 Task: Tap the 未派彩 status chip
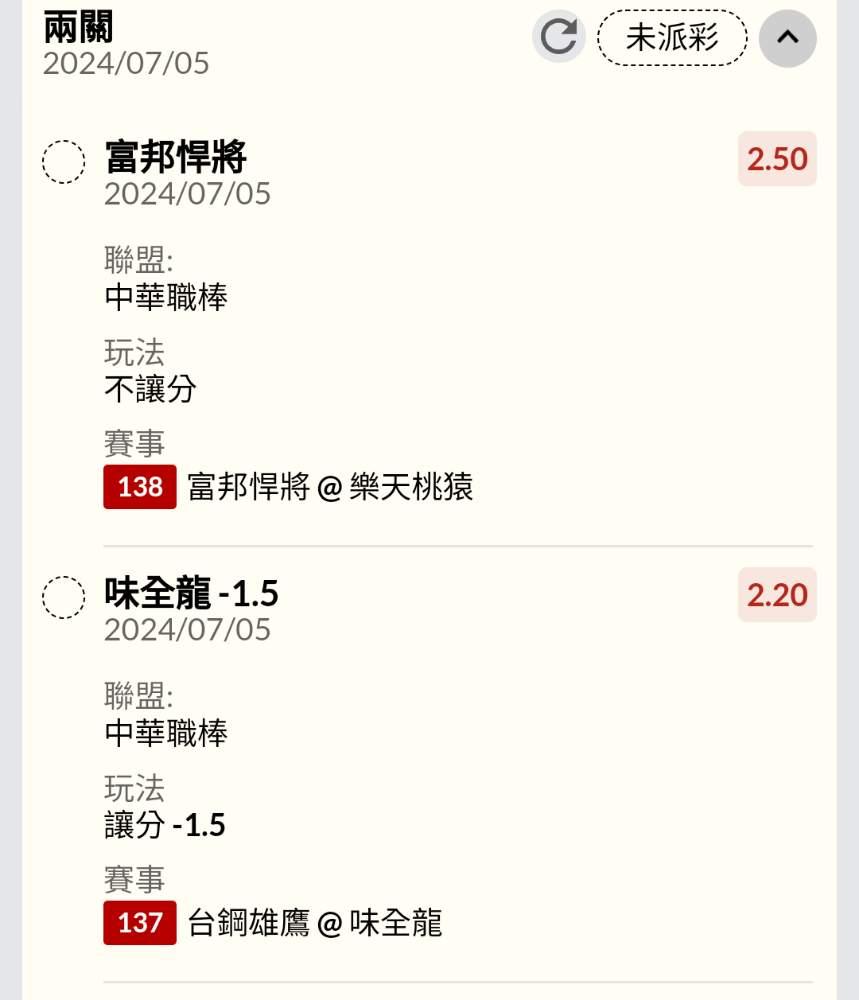pyautogui.click(x=672, y=38)
